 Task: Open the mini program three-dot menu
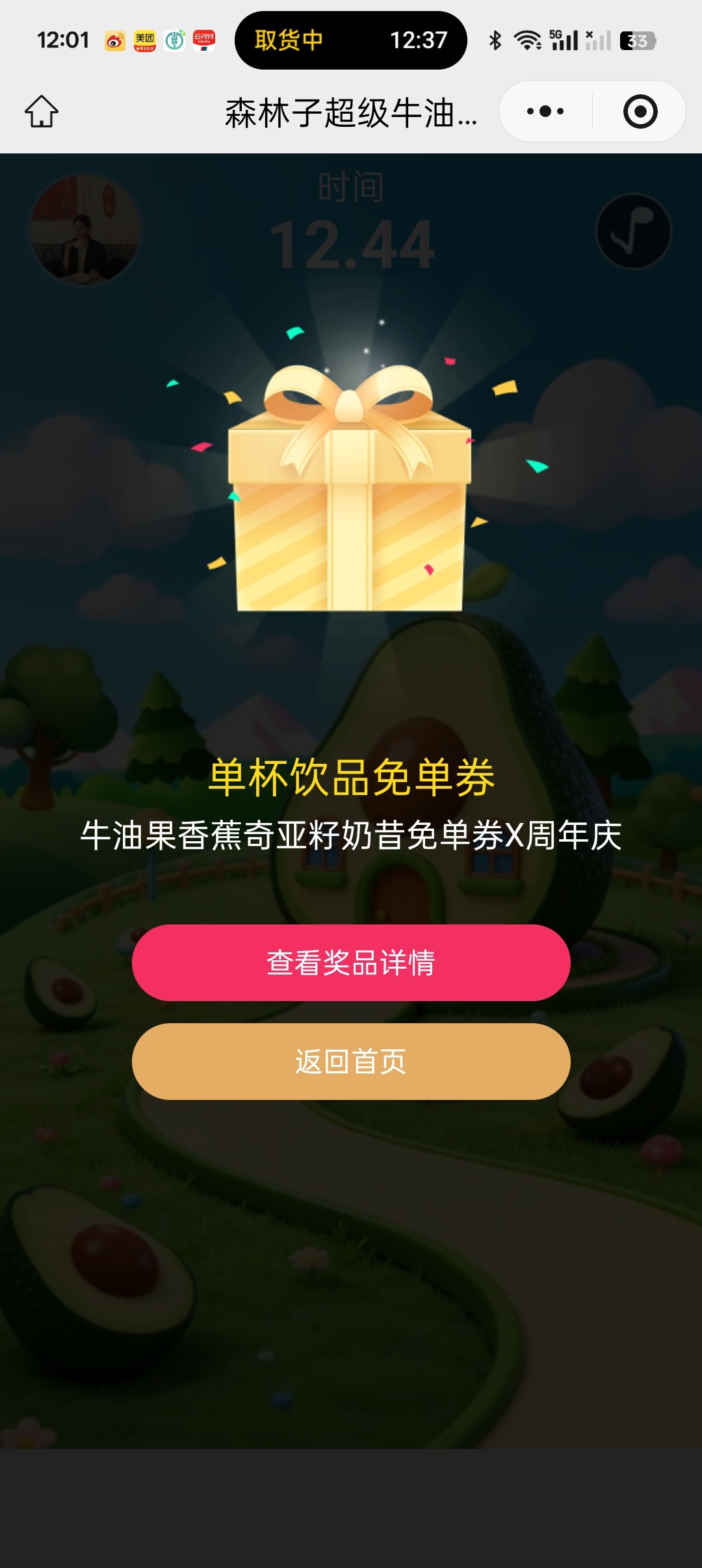545,112
